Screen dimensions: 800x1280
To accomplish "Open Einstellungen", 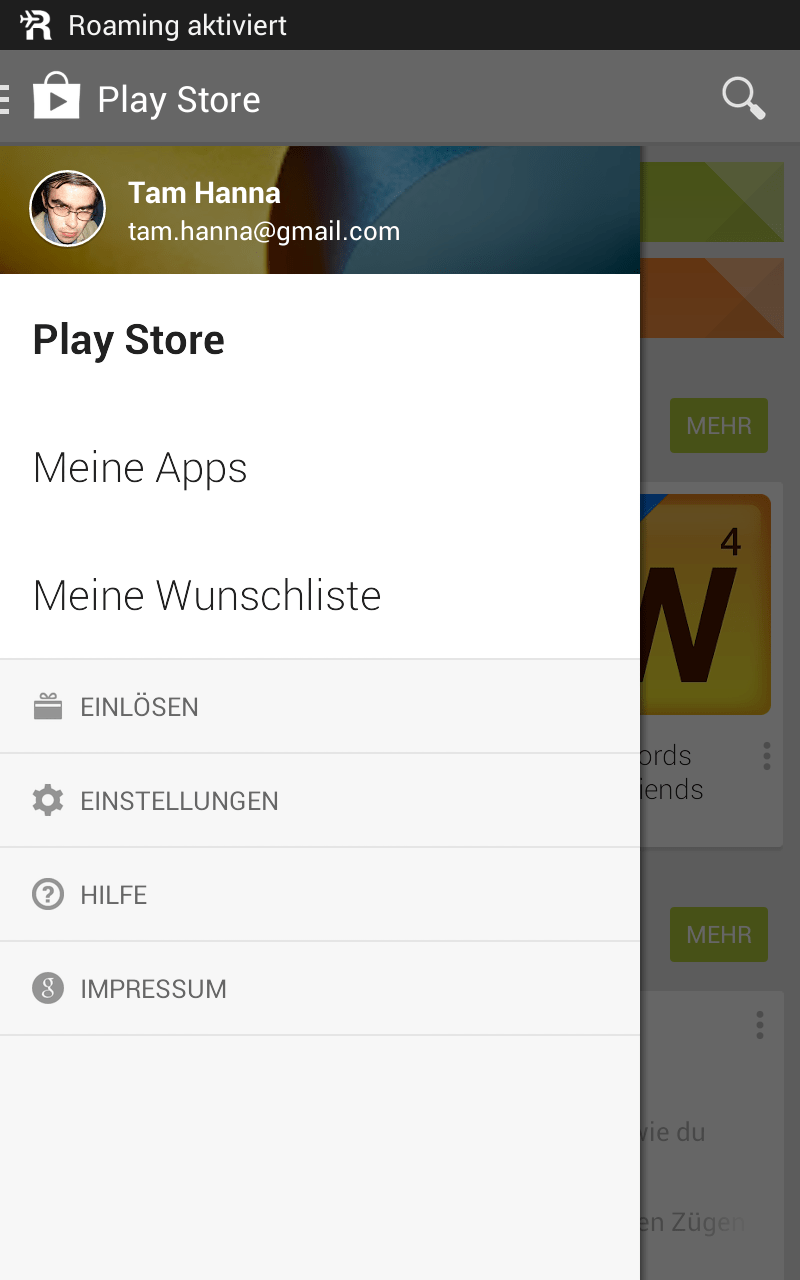I will point(179,801).
